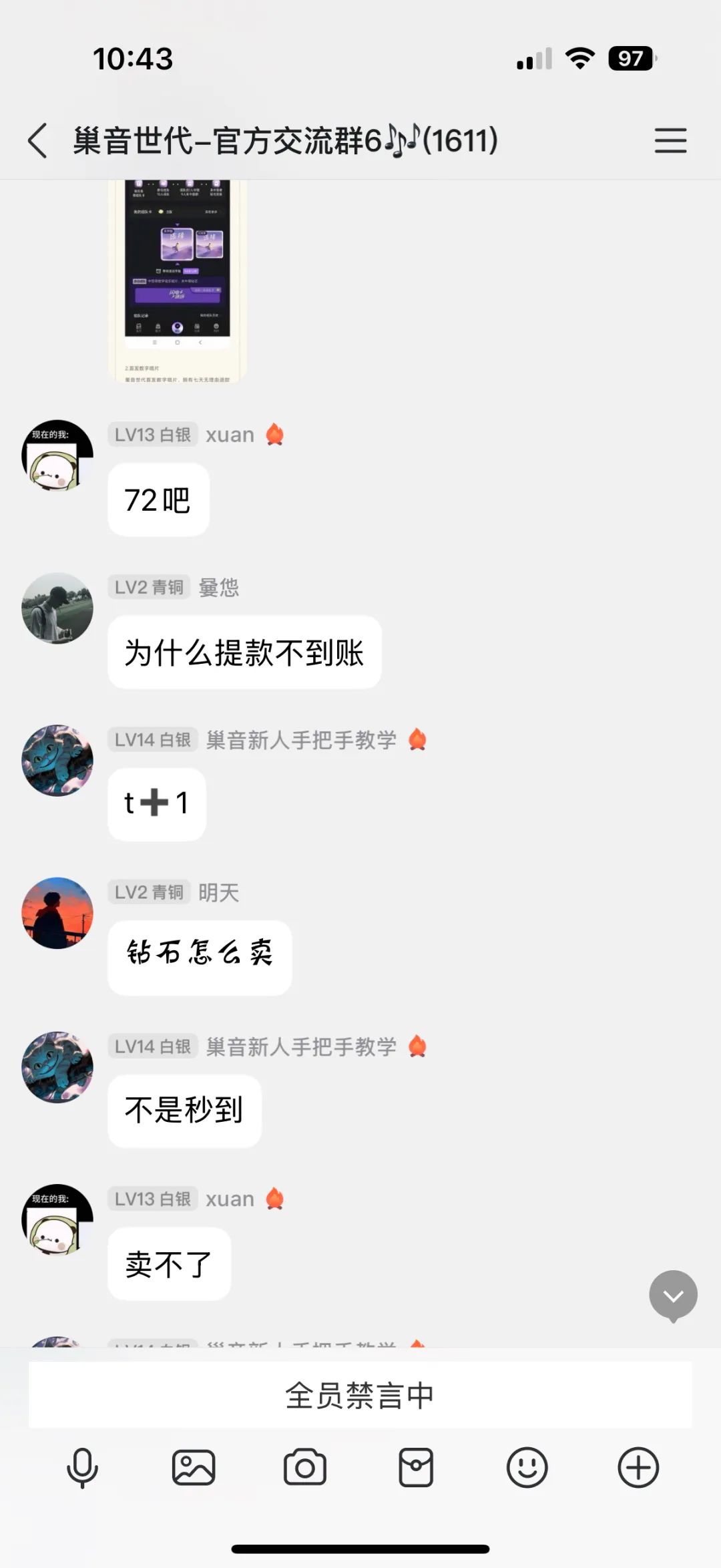This screenshot has height=1568, width=721.
Task: Select the 钻石怎么卖 message bubble
Action: click(199, 955)
